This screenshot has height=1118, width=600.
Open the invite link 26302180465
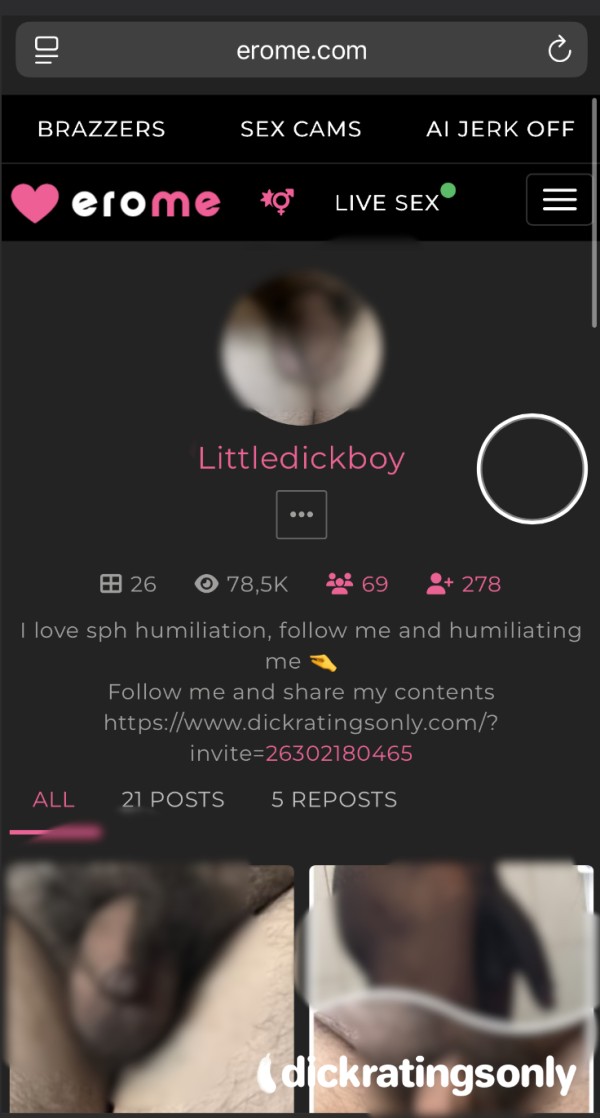tap(339, 753)
